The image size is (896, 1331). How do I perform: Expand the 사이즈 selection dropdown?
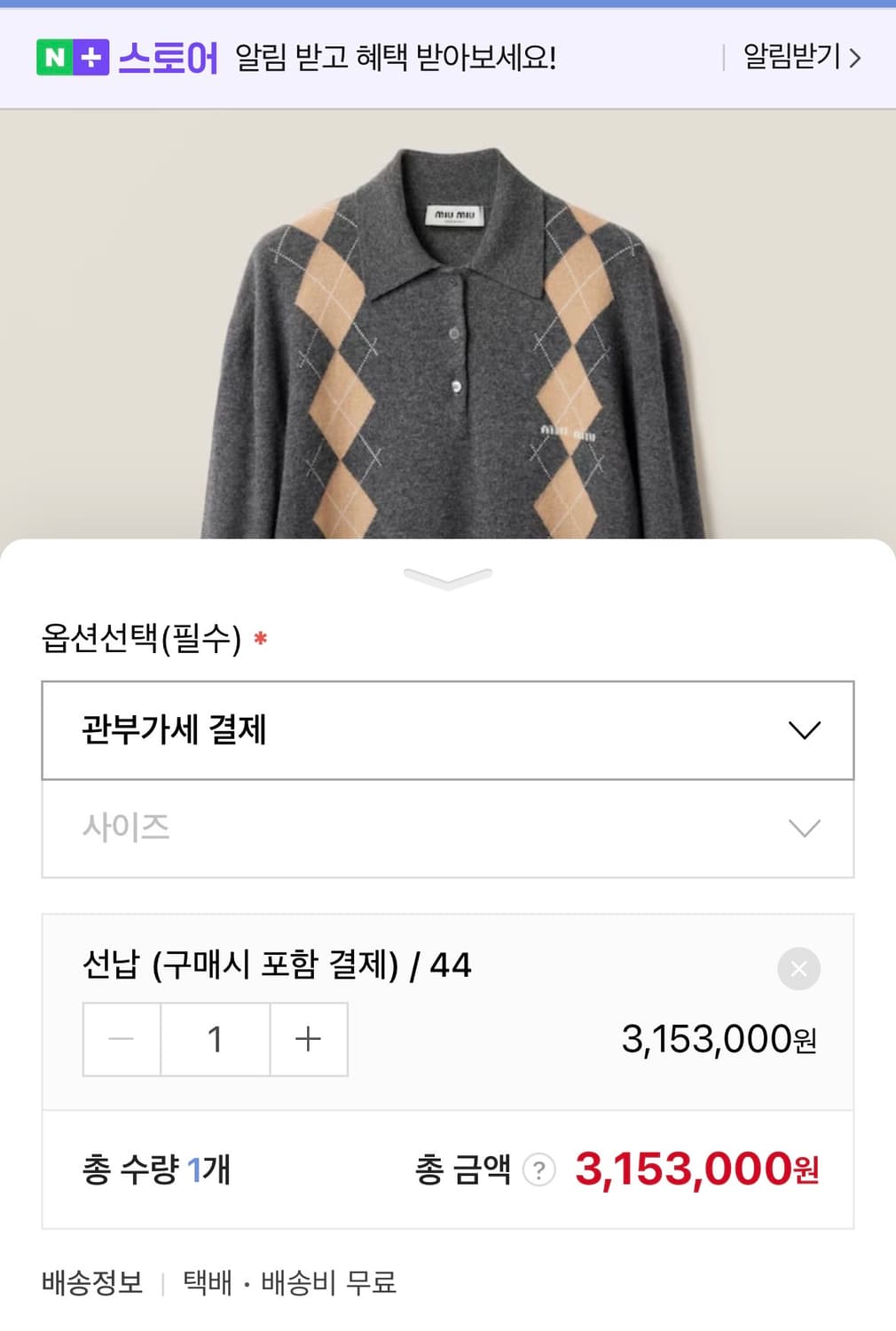(x=448, y=828)
